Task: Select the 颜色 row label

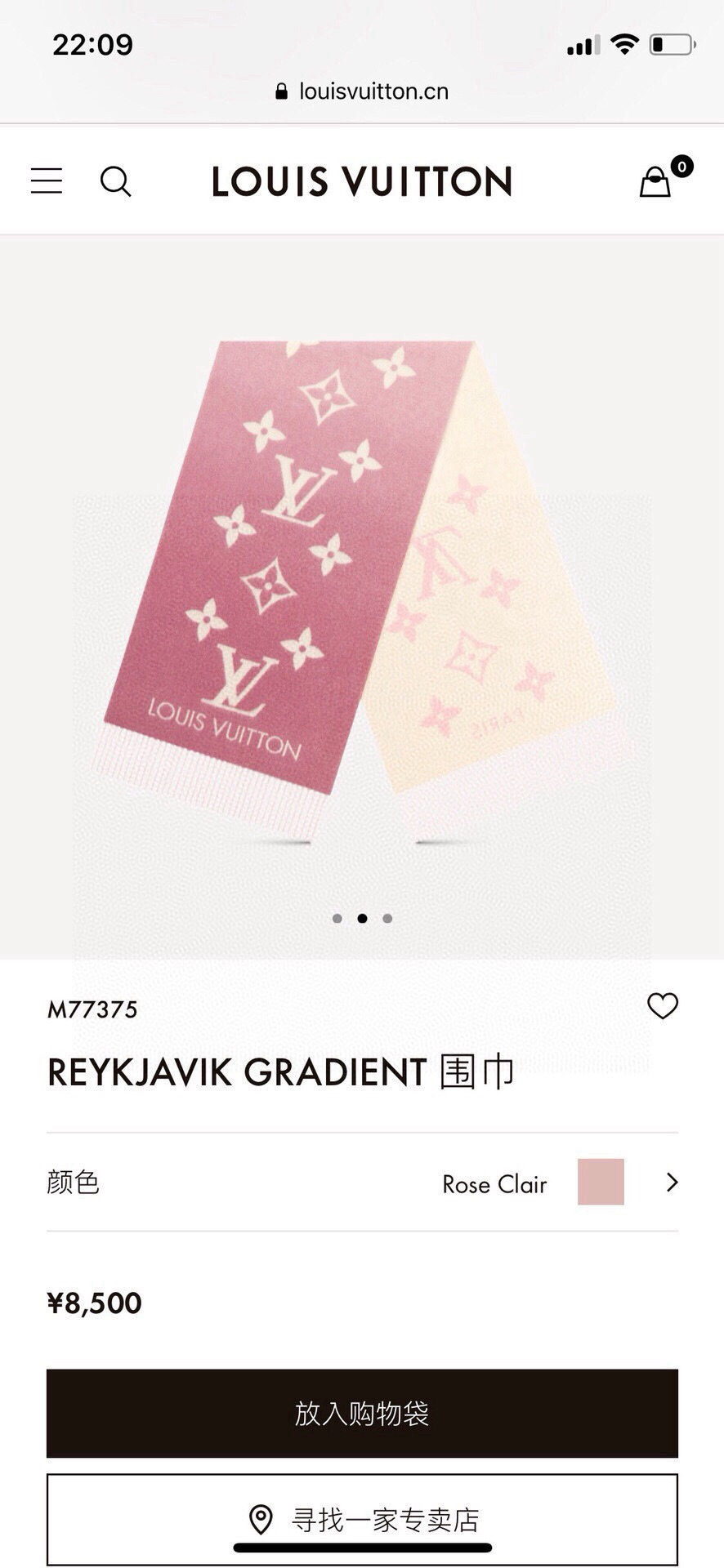Action: click(72, 1183)
